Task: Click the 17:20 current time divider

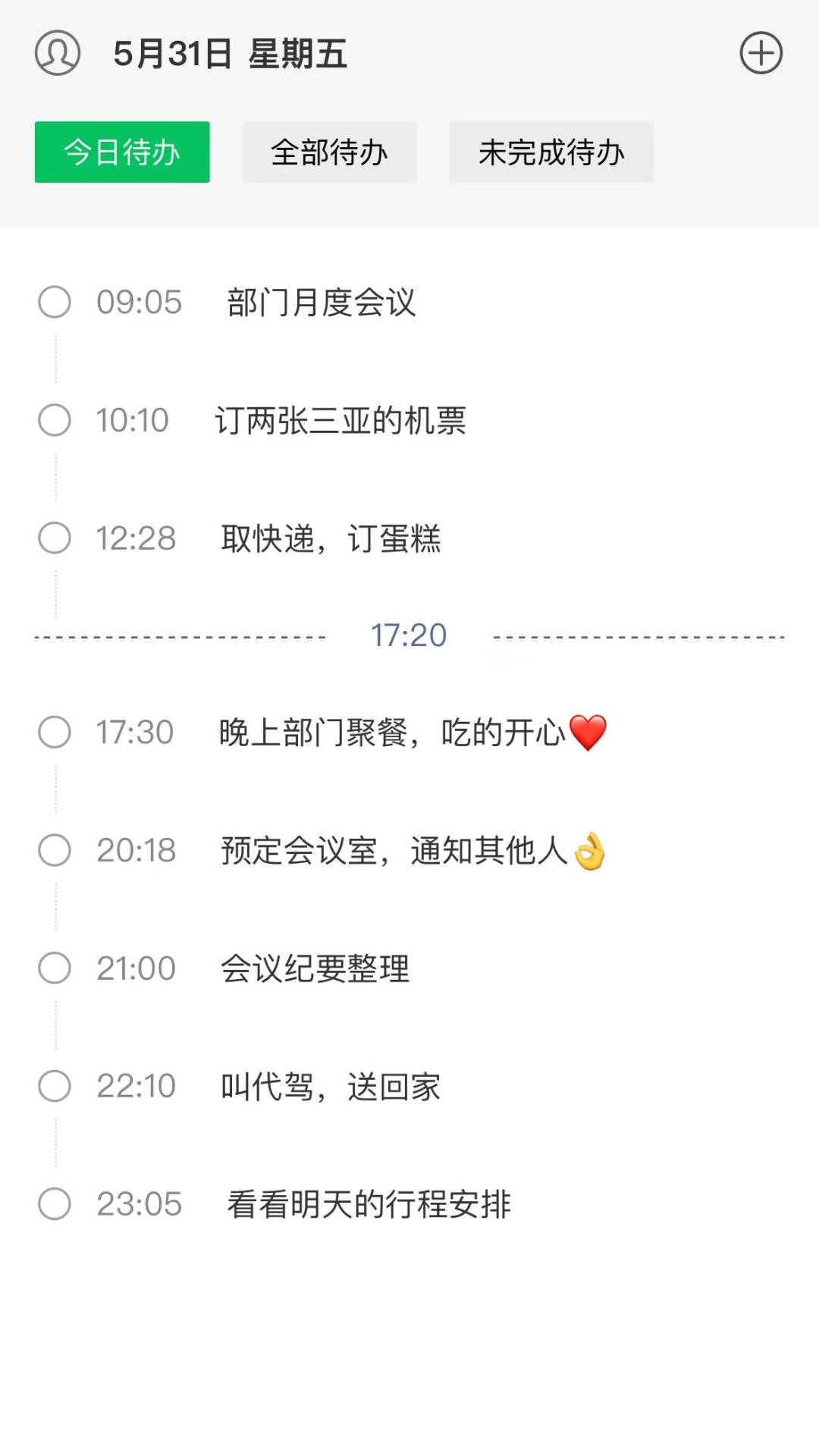Action: pos(409,635)
